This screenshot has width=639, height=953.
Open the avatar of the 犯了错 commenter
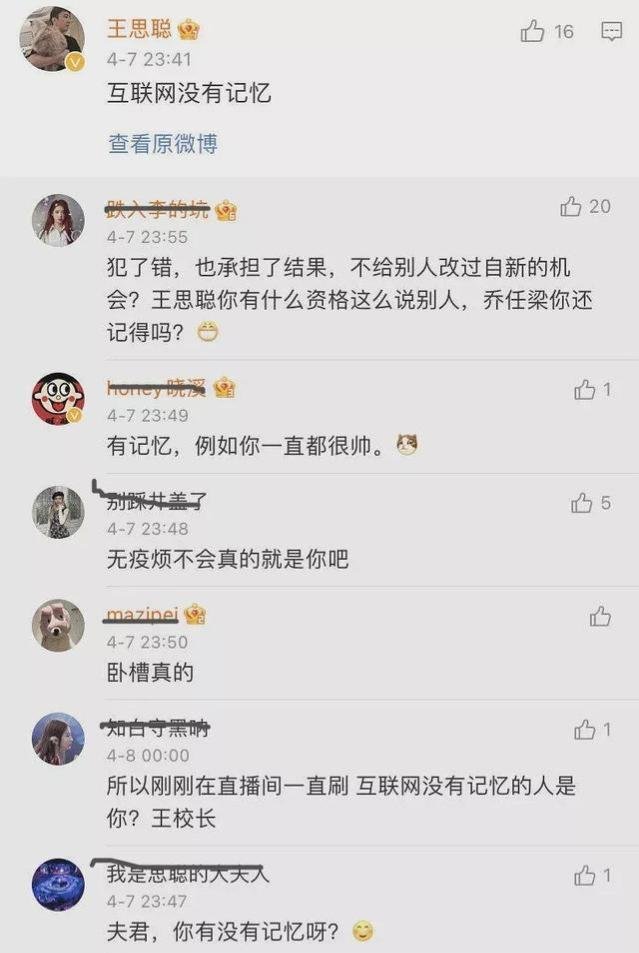[x=58, y=220]
